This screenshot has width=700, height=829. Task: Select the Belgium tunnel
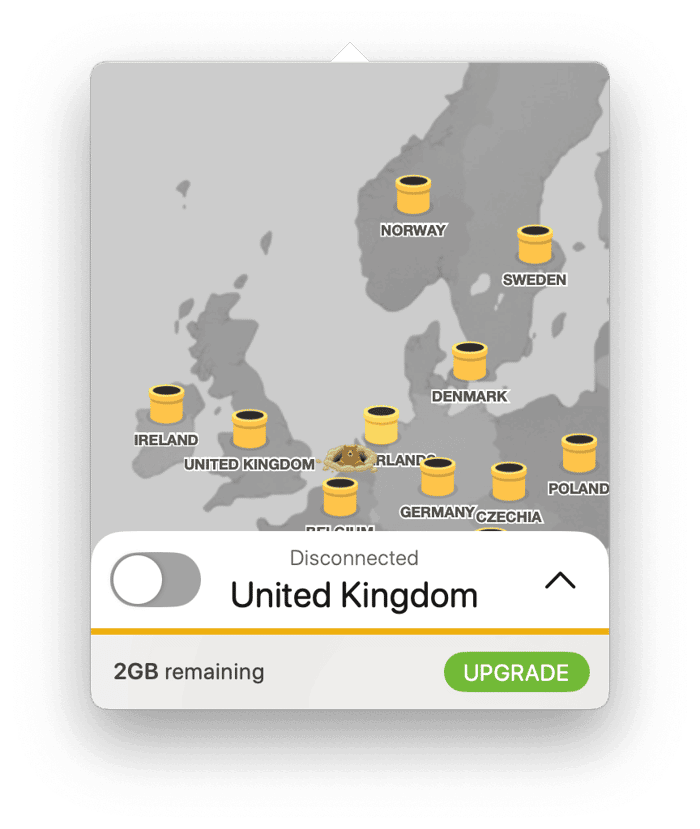click(340, 498)
